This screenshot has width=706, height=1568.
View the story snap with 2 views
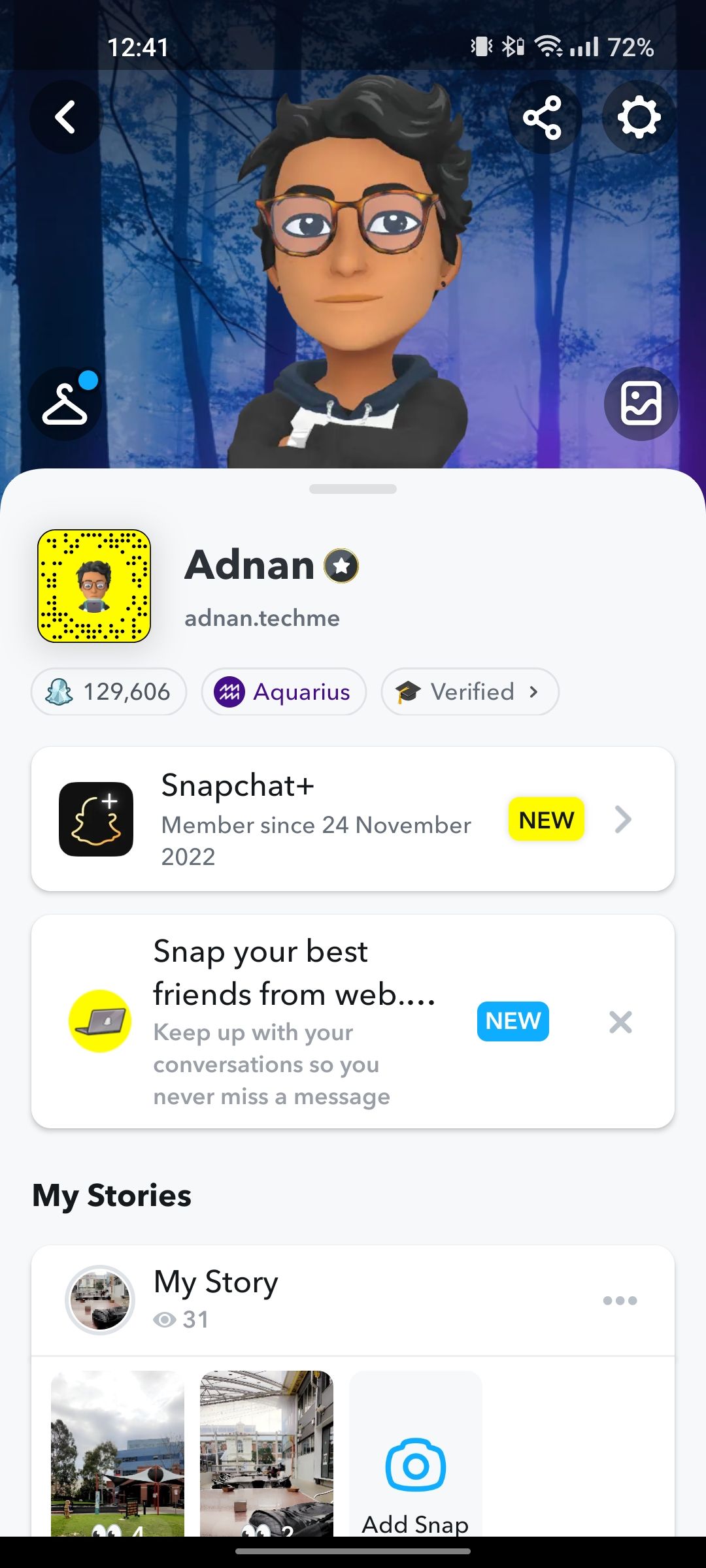267,1453
